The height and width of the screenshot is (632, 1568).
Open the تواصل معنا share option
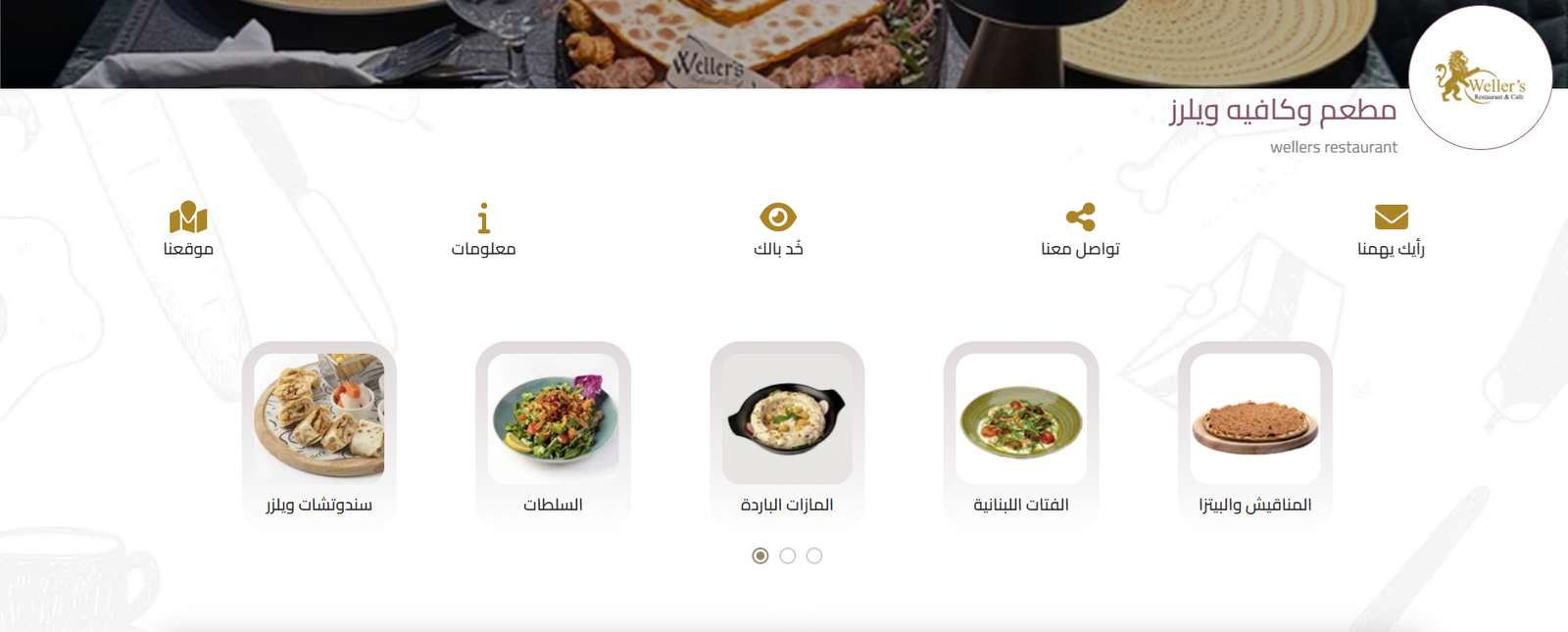click(x=1080, y=228)
